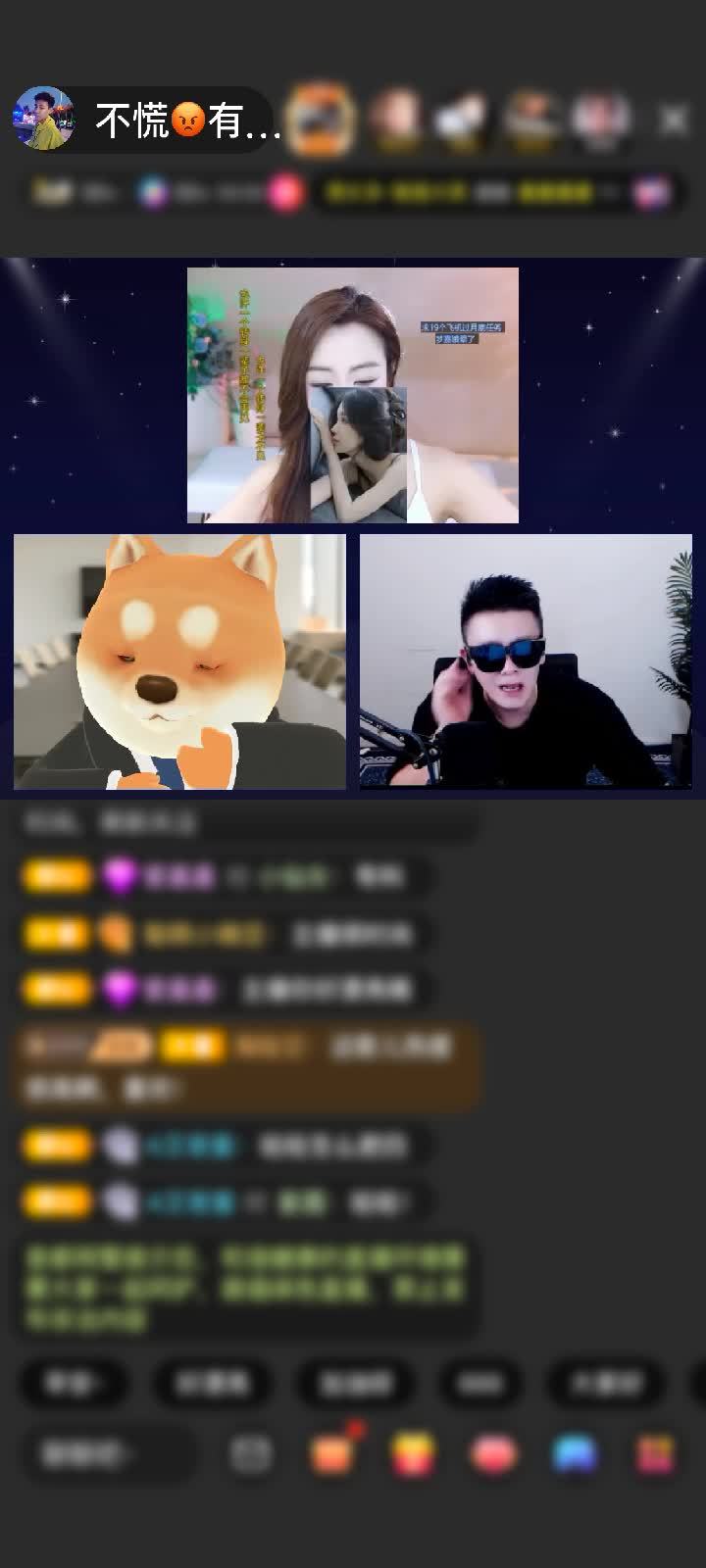Screen dimensions: 706x1568
Task: Open the woman streamer's video tile
Action: pyautogui.click(x=353, y=395)
